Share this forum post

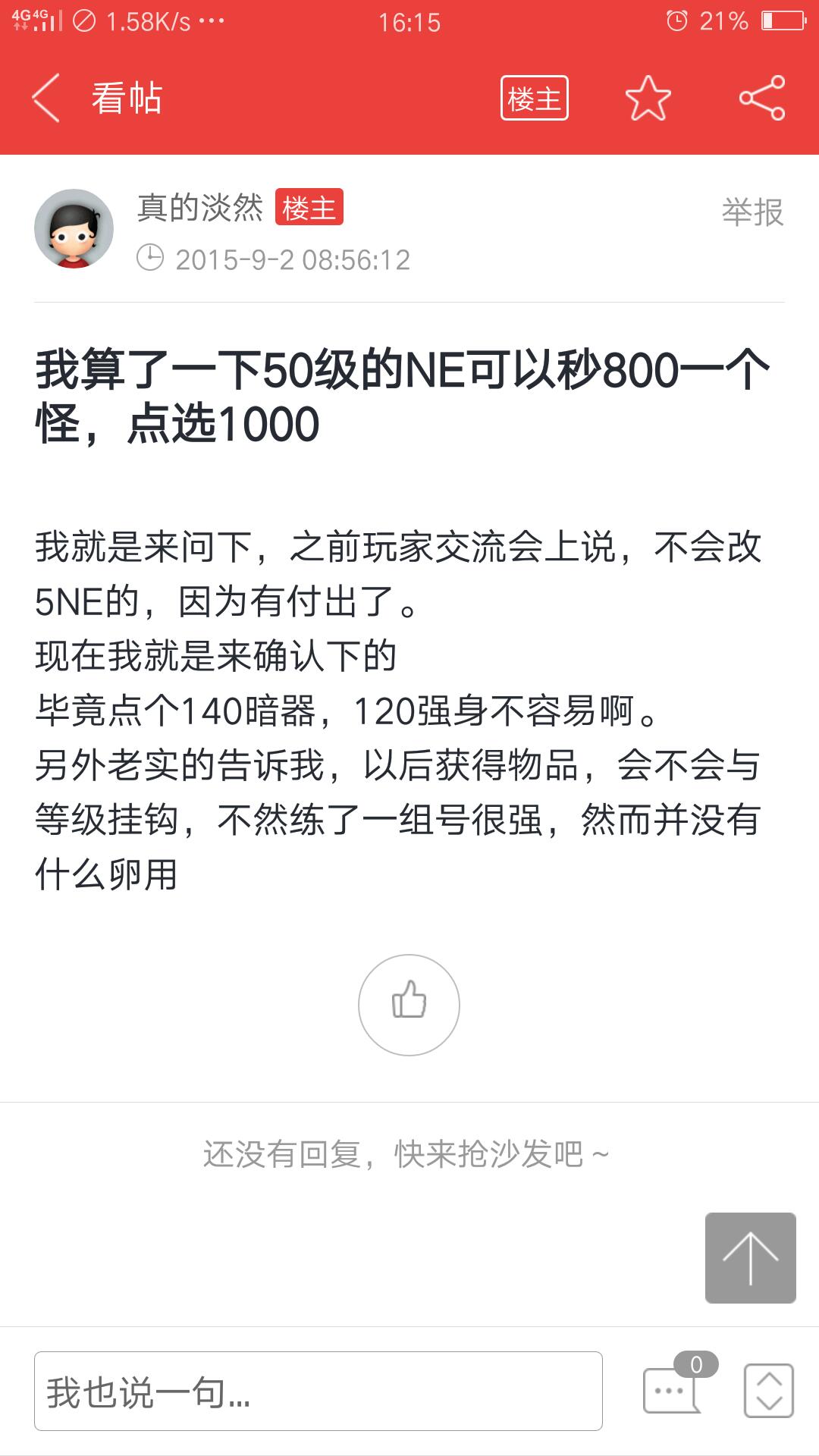click(761, 99)
